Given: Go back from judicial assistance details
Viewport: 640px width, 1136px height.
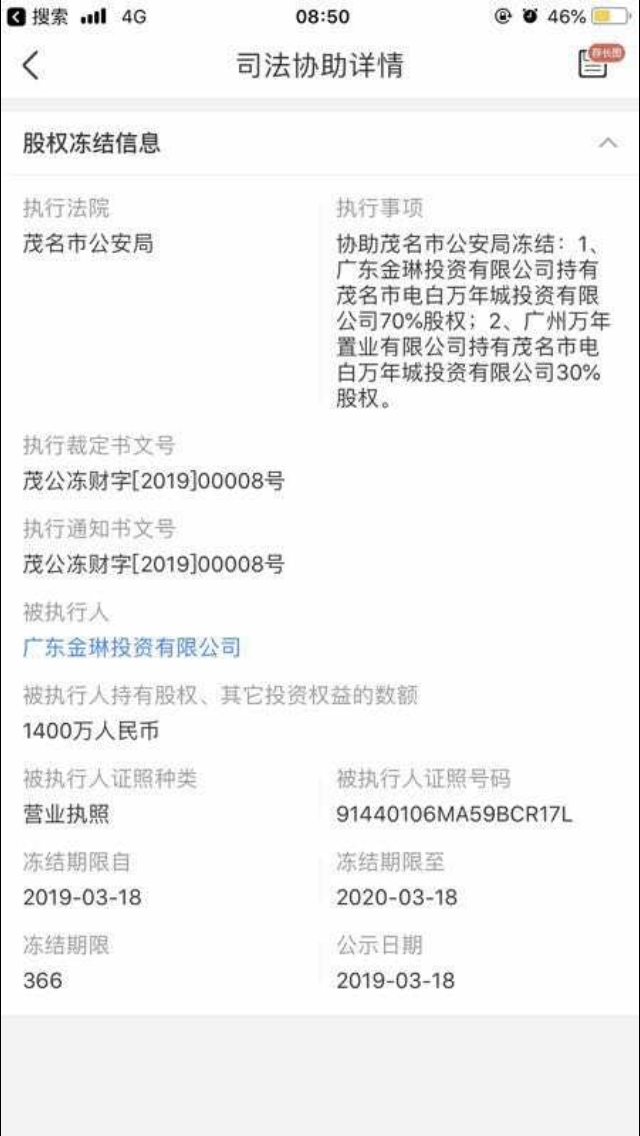Looking at the screenshot, I should pos(31,66).
